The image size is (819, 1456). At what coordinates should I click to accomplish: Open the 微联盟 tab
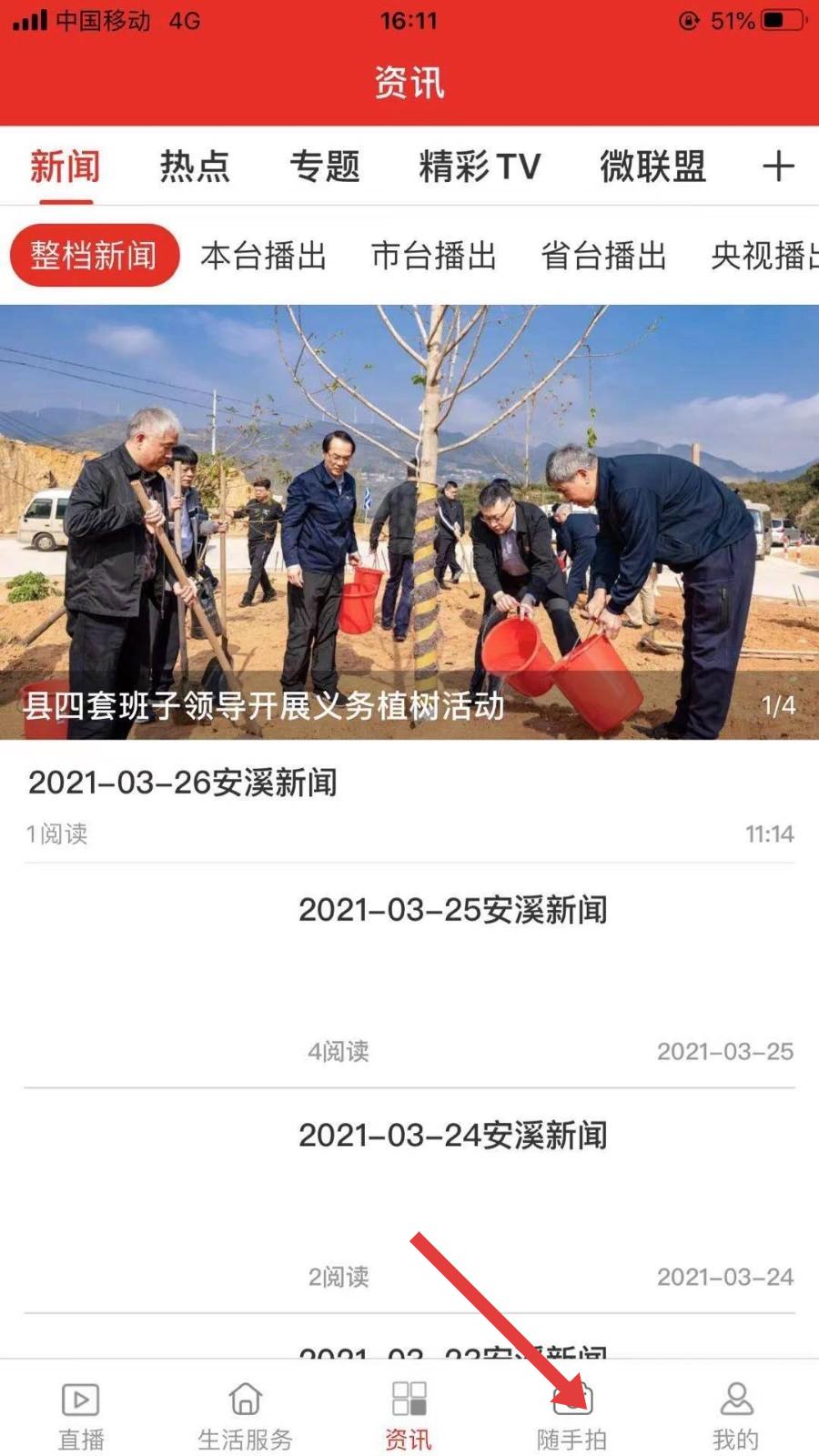click(x=652, y=167)
